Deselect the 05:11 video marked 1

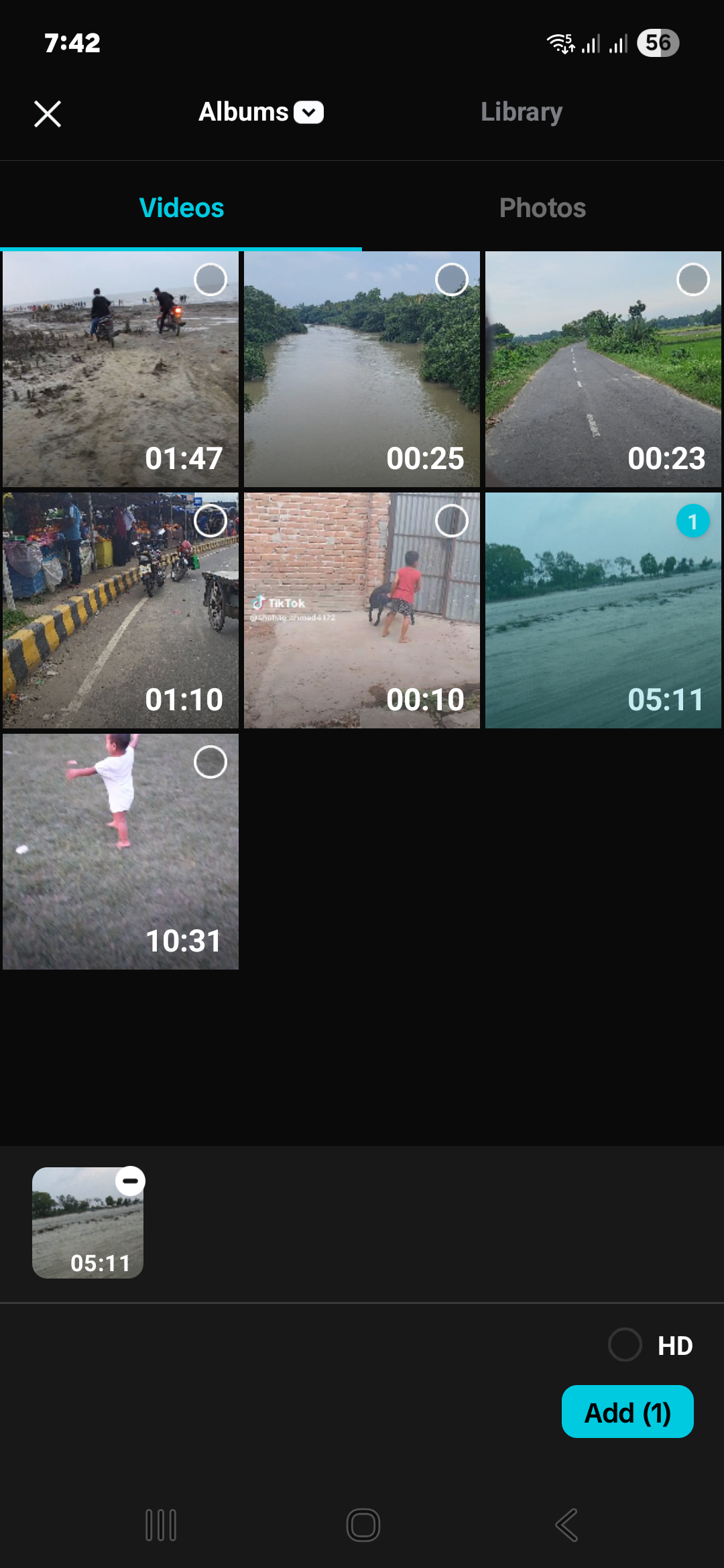[693, 521]
